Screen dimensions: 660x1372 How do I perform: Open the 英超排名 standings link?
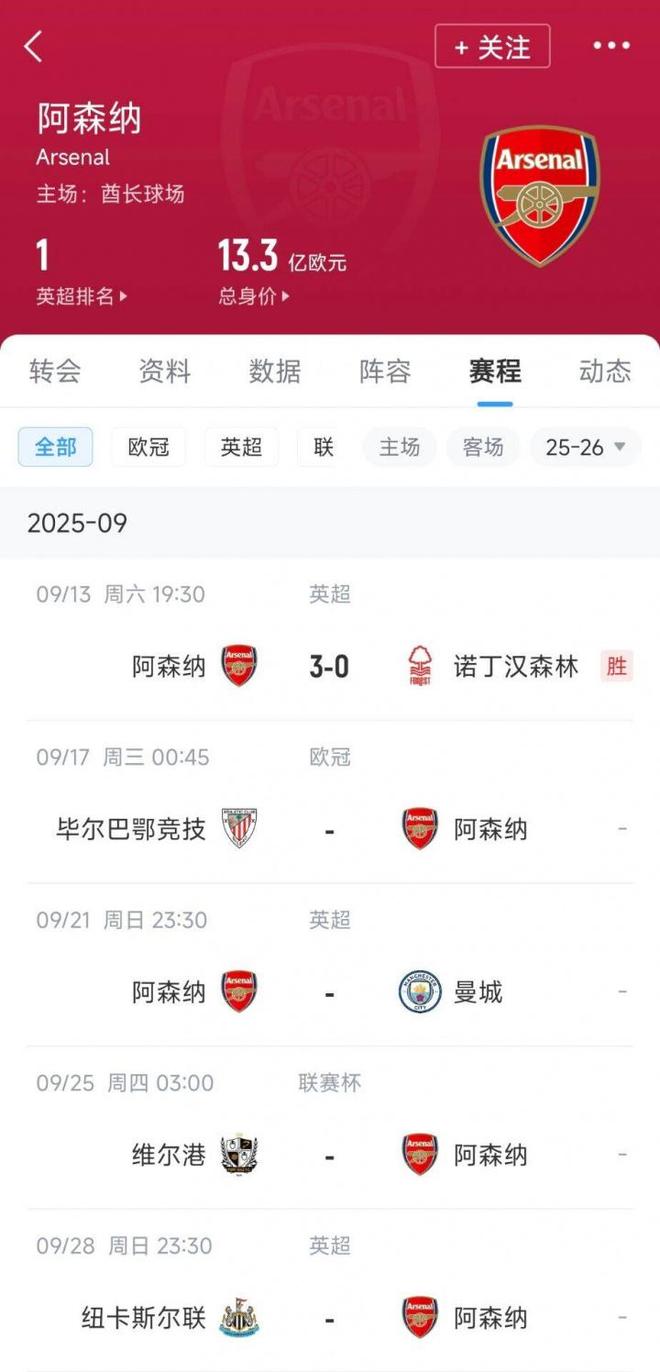click(82, 296)
